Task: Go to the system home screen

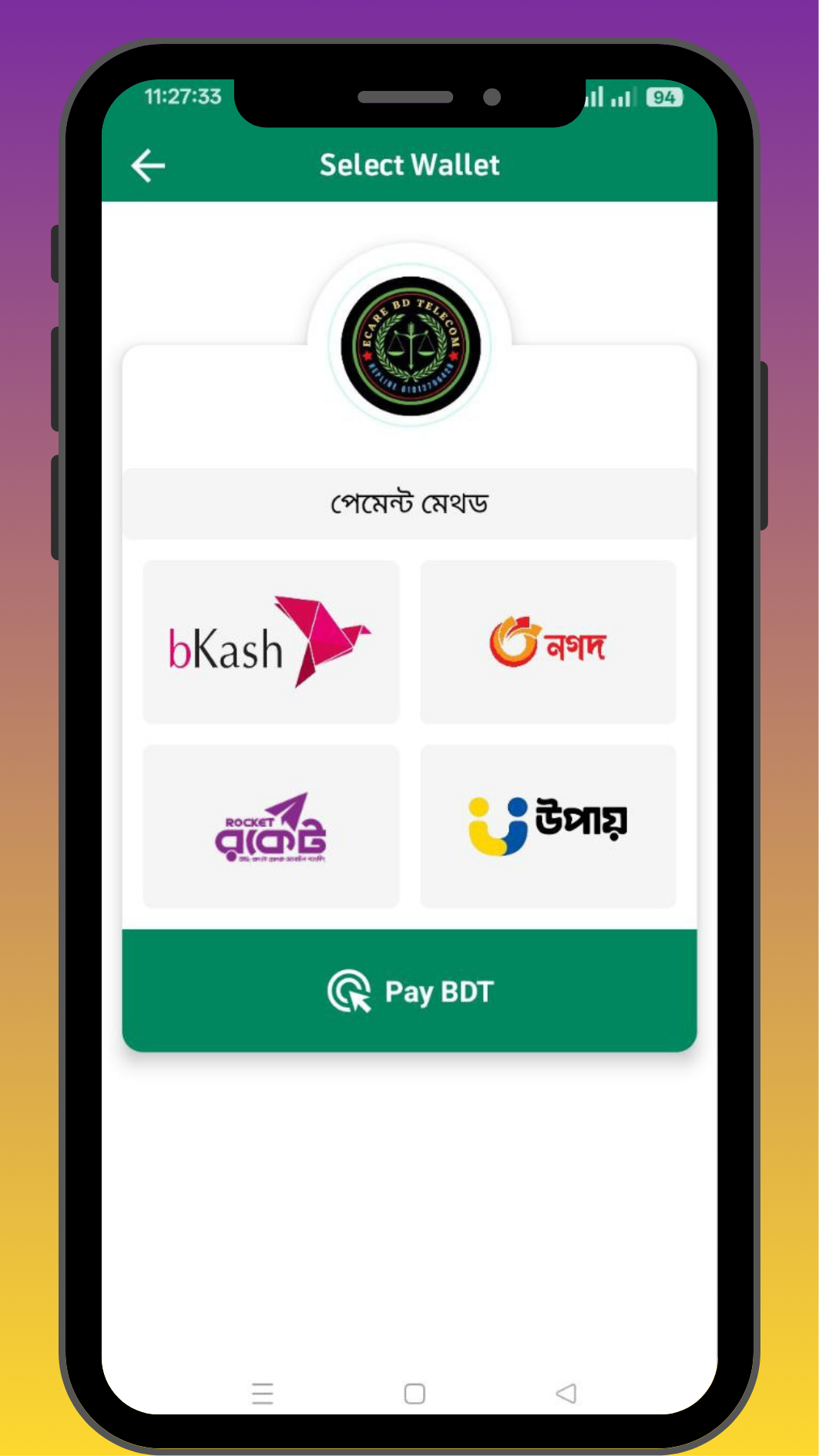Action: pos(415,1394)
